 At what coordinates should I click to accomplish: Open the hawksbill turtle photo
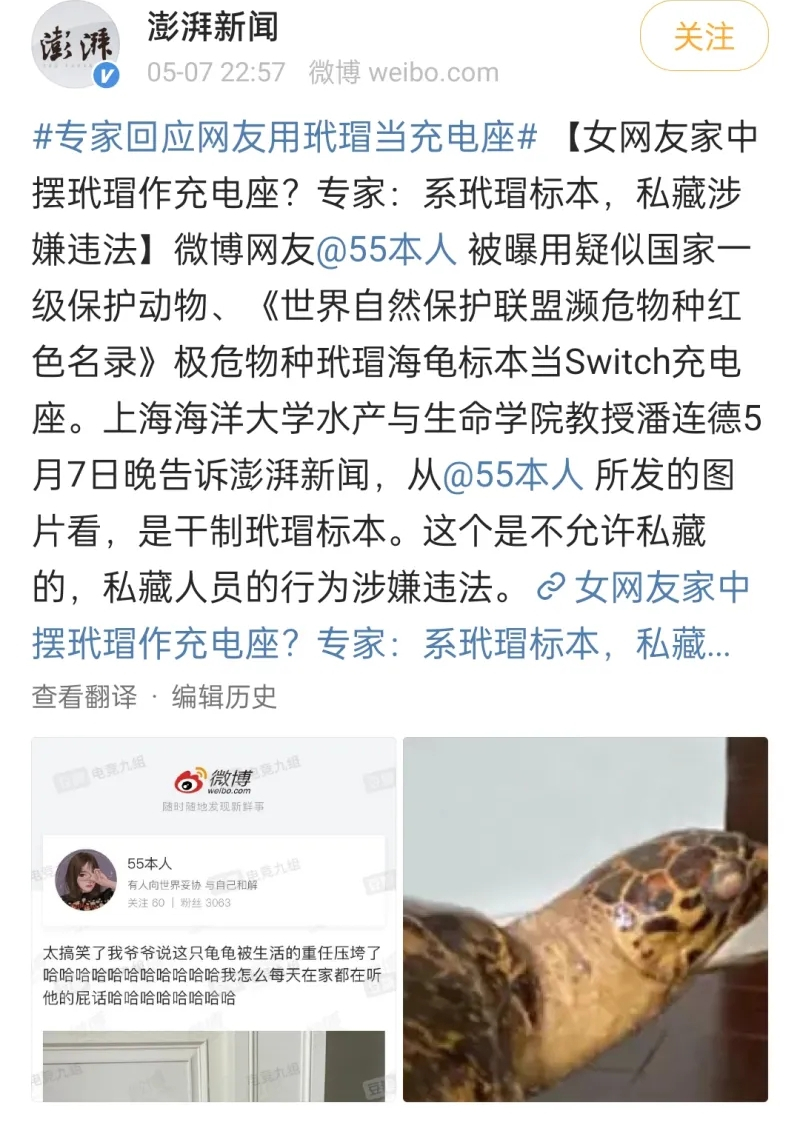585,920
